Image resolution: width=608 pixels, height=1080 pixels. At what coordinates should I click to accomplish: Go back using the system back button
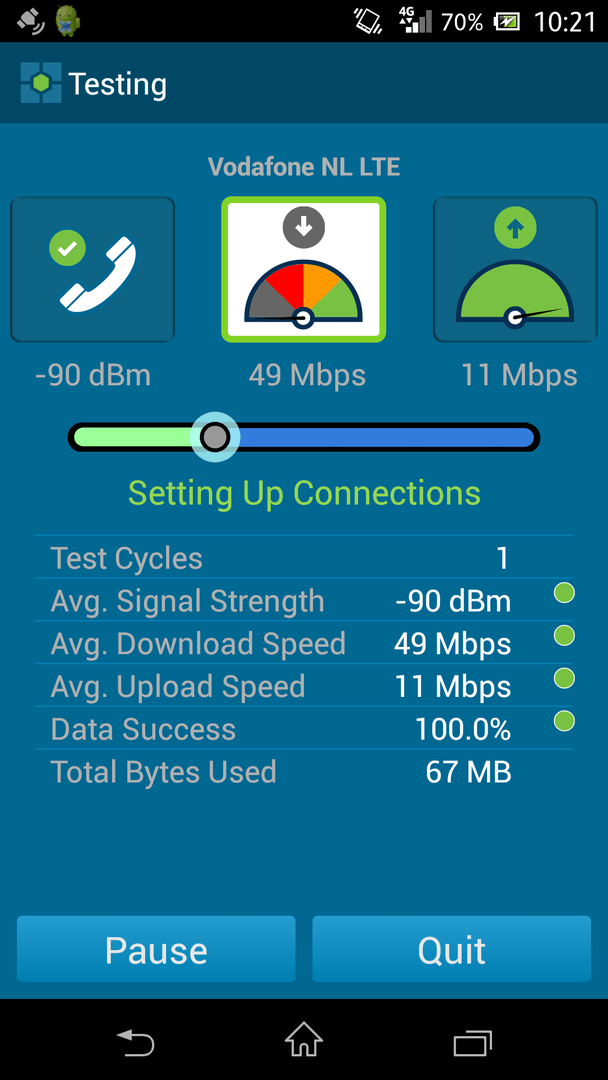coord(136,1043)
